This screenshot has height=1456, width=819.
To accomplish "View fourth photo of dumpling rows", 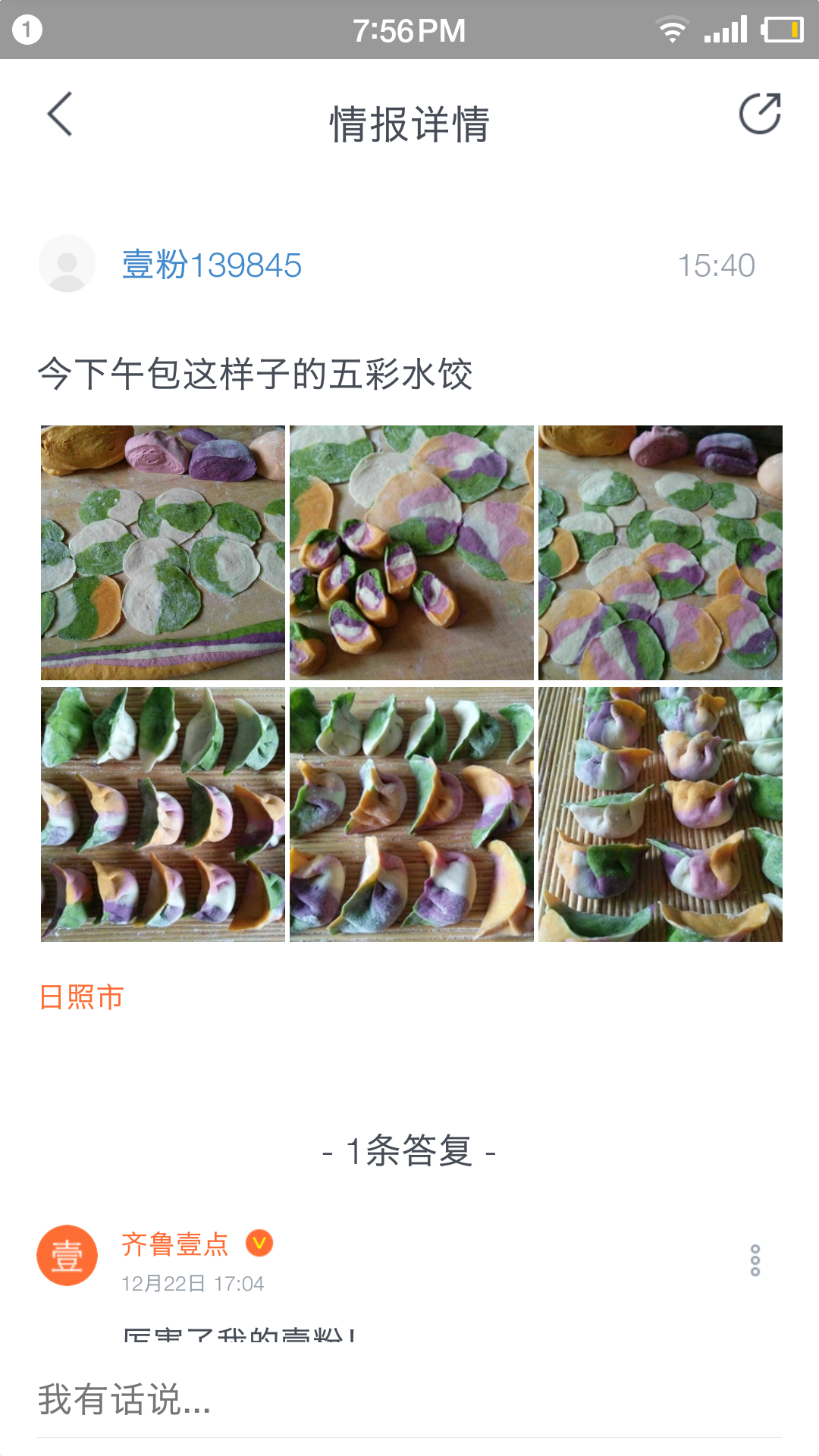I will coord(163,814).
